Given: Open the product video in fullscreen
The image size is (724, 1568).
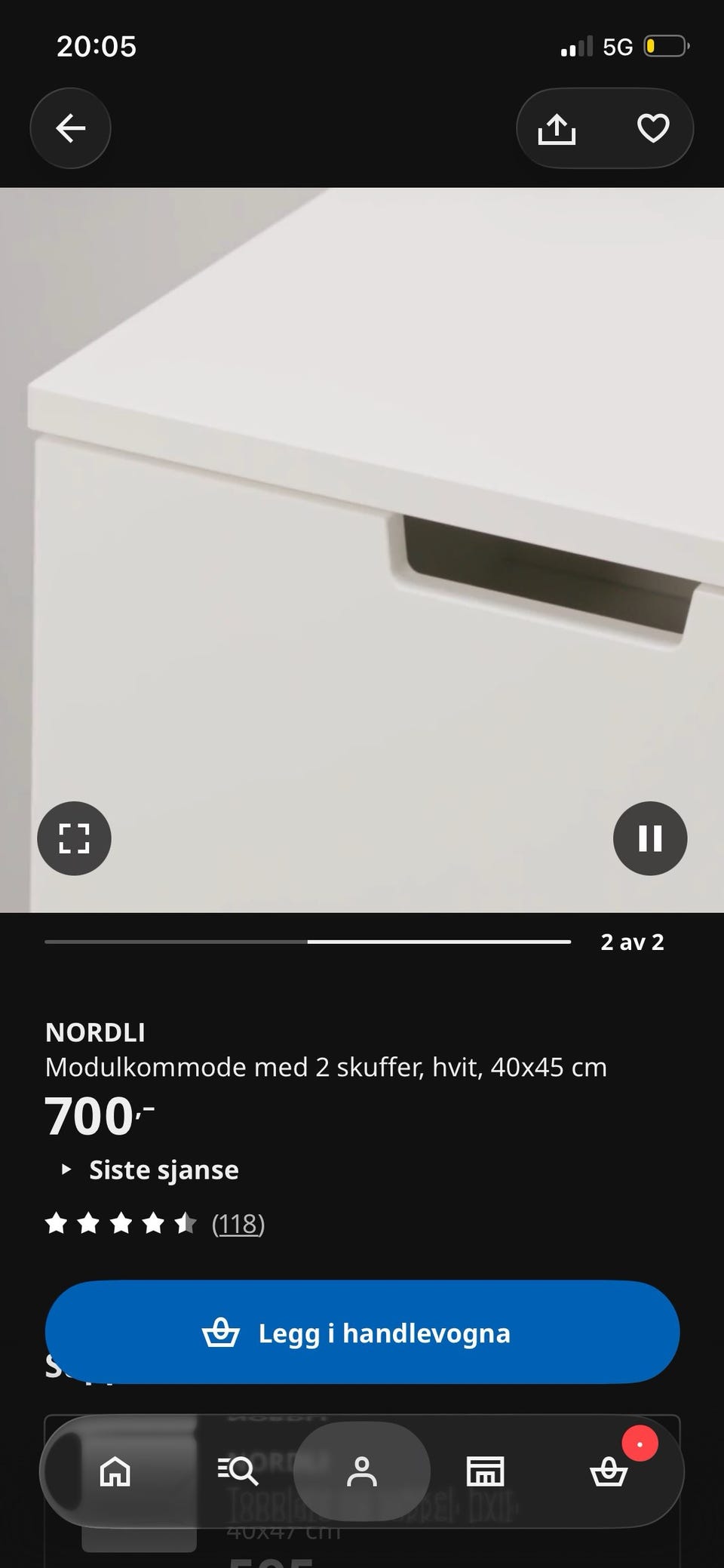Looking at the screenshot, I should point(74,838).
